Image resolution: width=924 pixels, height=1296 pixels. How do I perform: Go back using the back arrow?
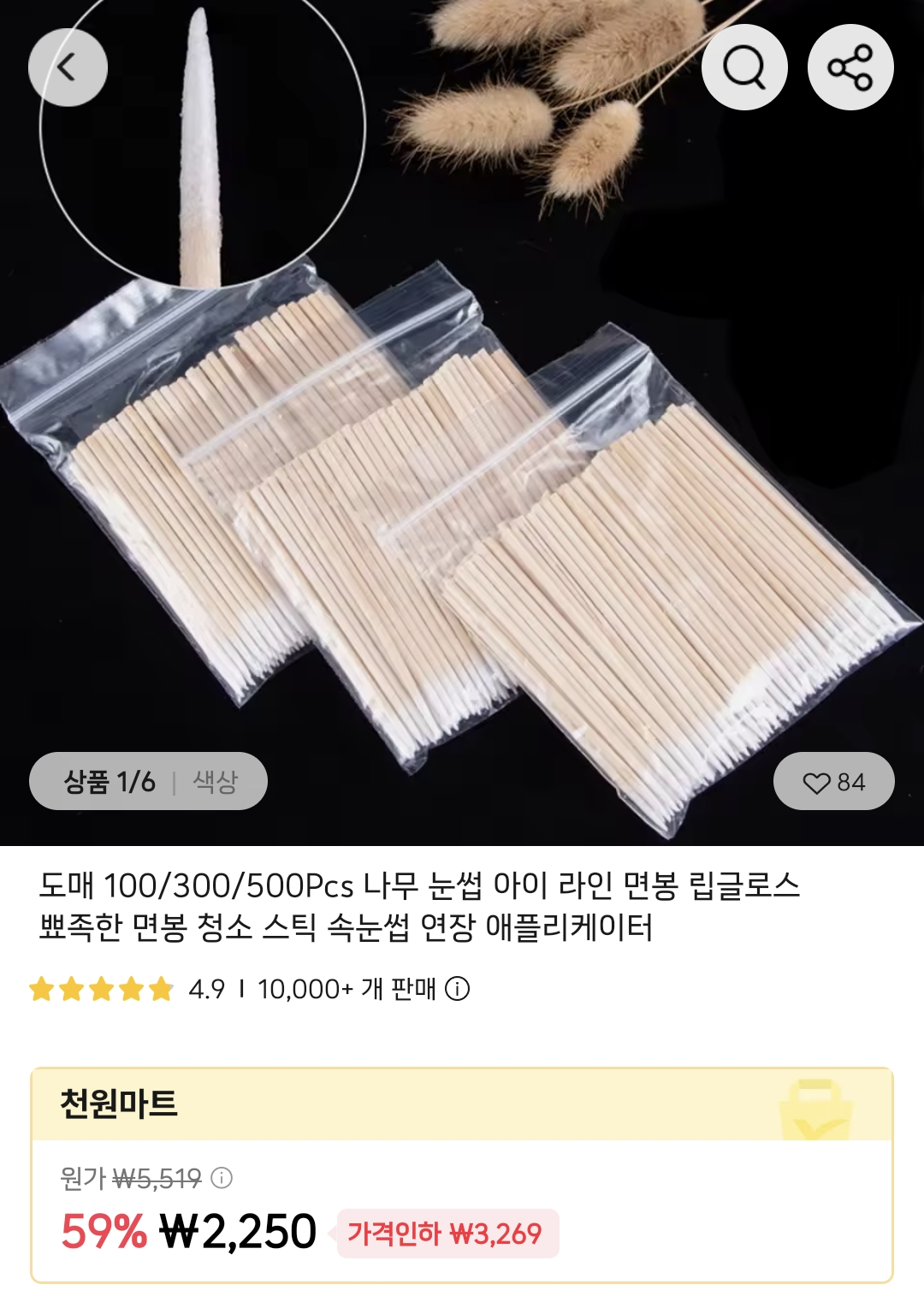68,68
